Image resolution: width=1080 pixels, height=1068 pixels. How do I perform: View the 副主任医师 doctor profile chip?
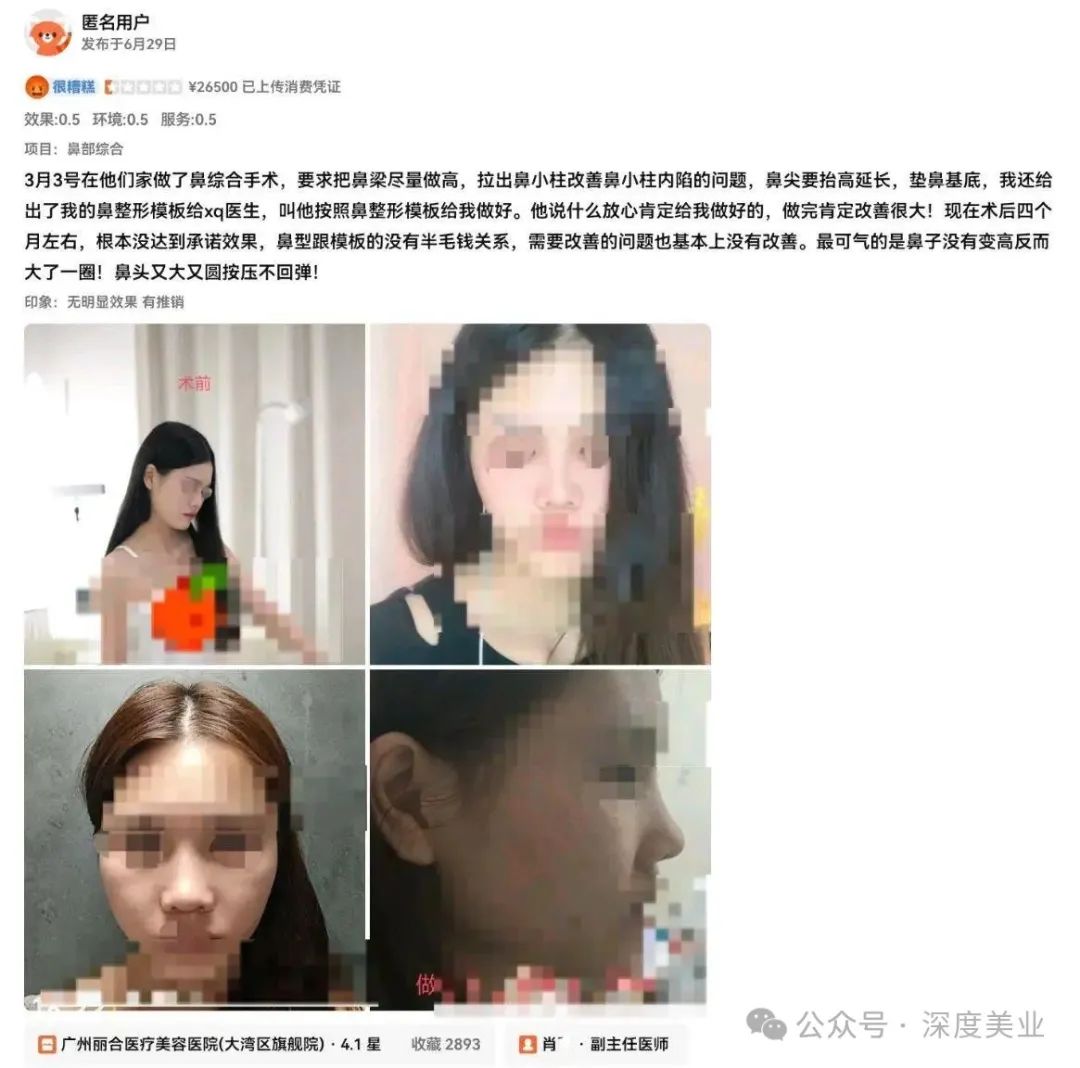594,1044
